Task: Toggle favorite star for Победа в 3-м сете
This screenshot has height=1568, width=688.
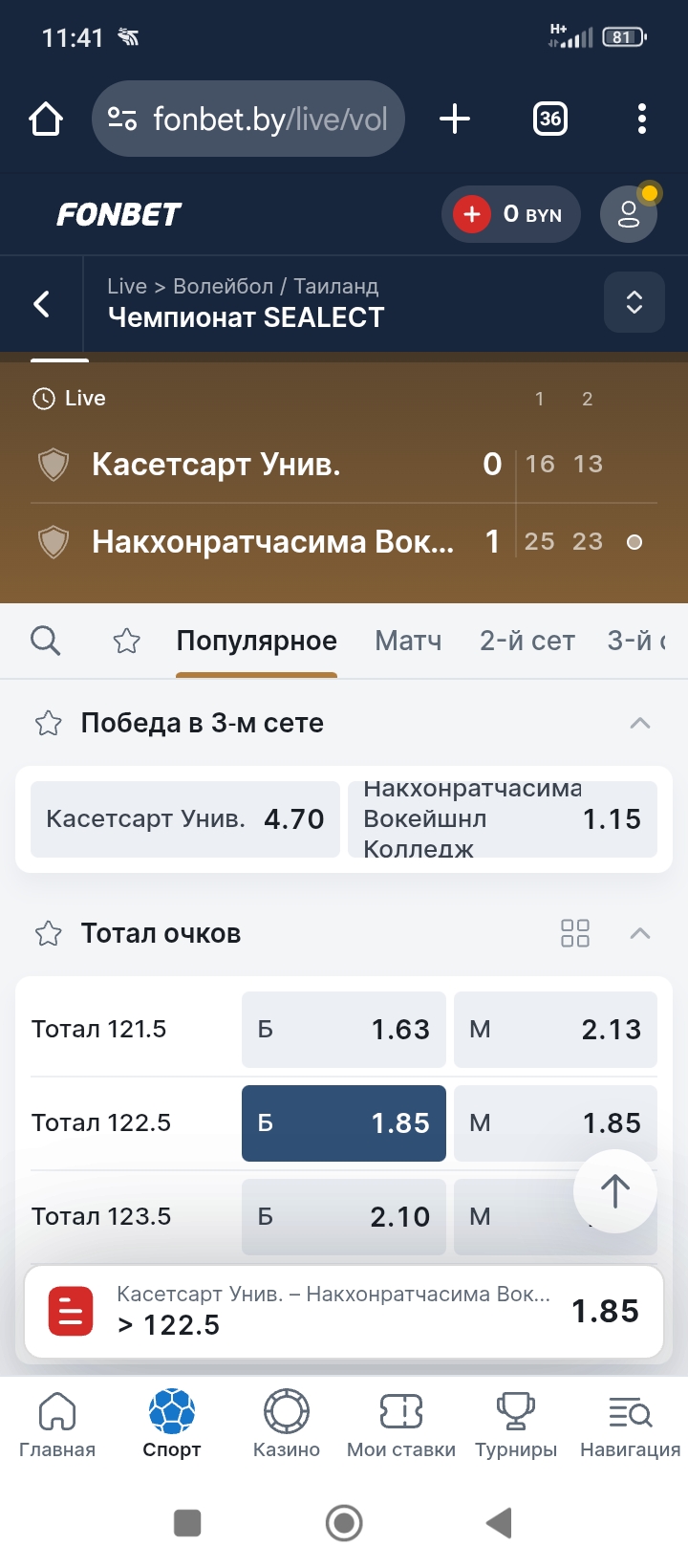Action: (x=48, y=724)
